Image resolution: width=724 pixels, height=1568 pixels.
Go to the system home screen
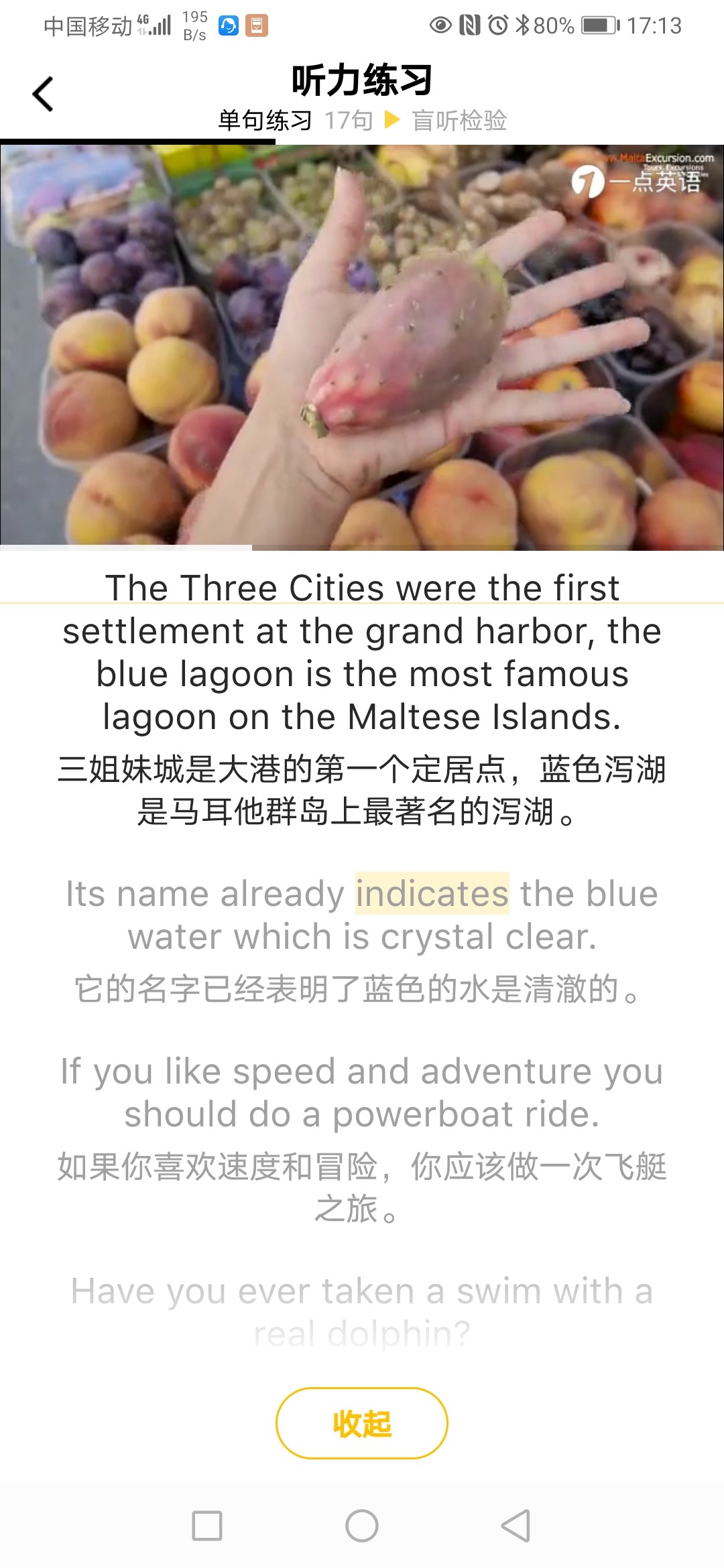pyautogui.click(x=362, y=1526)
